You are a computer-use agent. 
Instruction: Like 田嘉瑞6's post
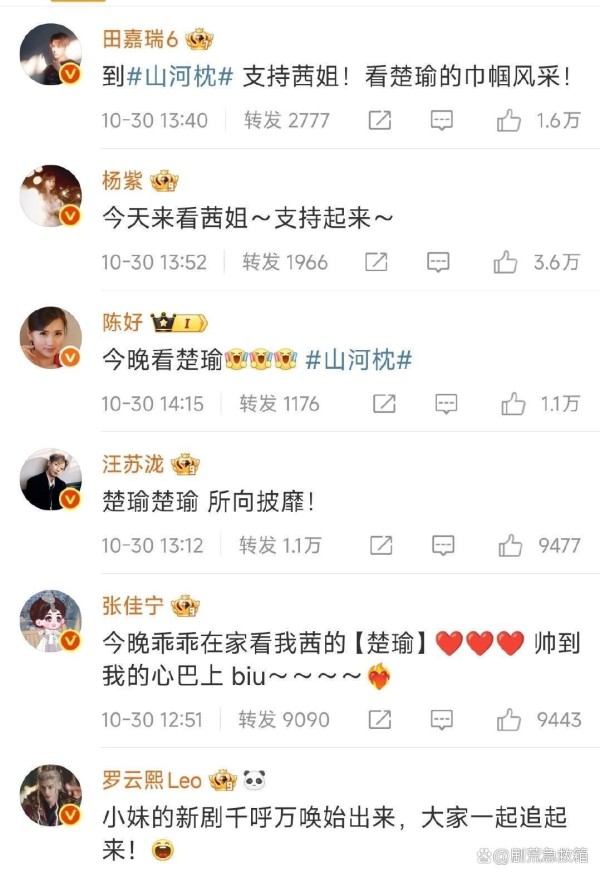click(x=509, y=121)
